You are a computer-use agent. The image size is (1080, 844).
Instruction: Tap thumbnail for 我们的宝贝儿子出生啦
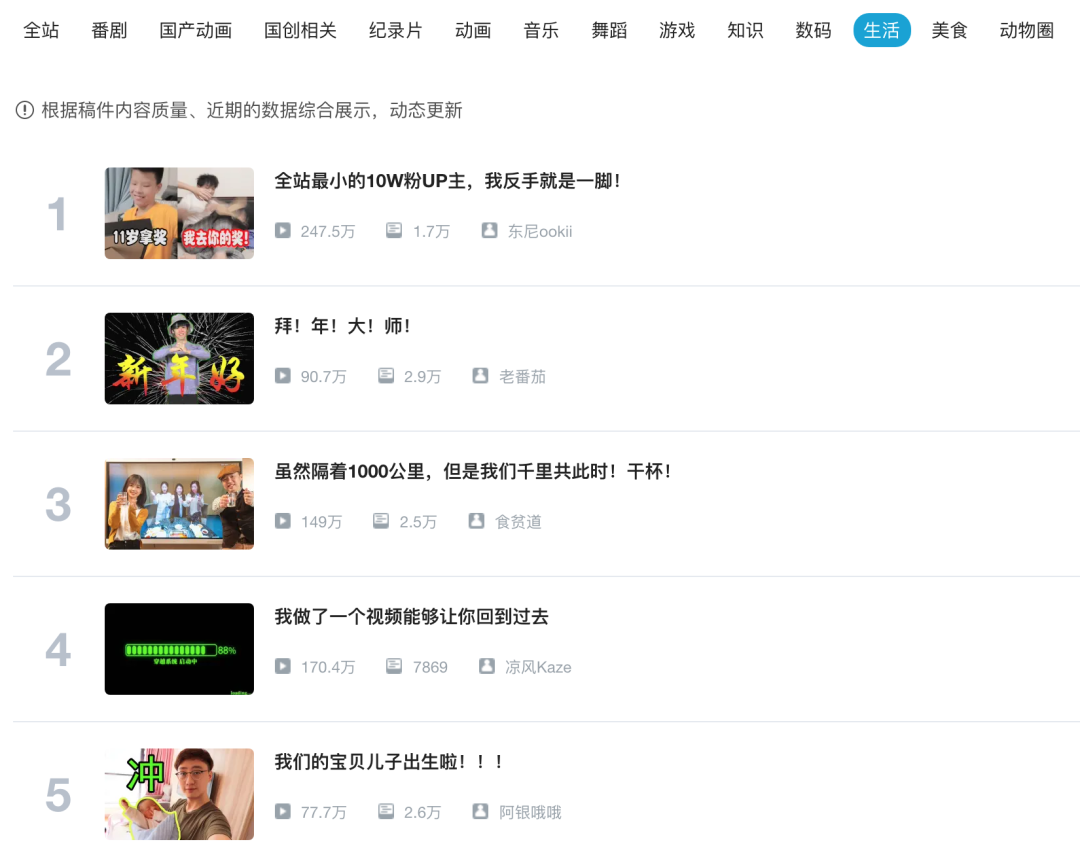(x=179, y=794)
